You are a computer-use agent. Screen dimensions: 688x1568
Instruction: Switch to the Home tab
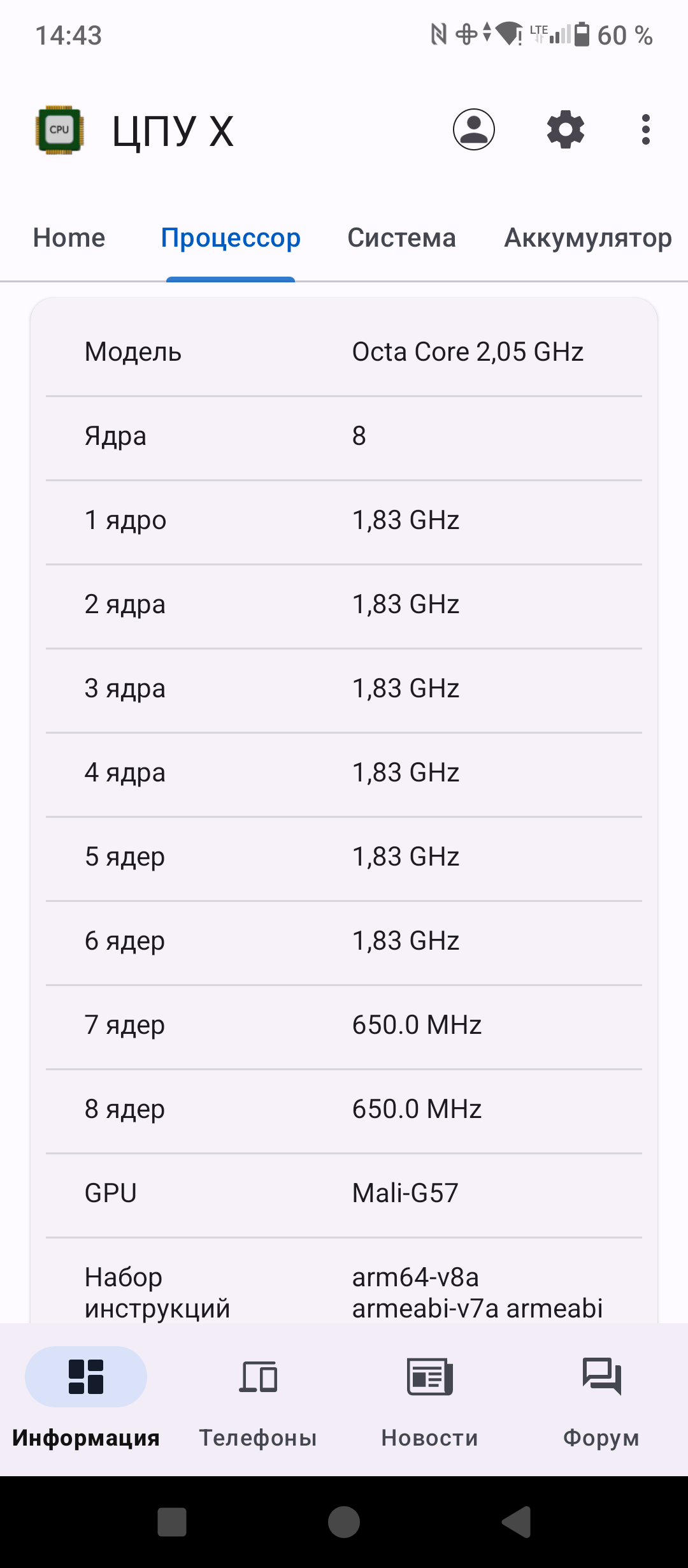coord(69,238)
